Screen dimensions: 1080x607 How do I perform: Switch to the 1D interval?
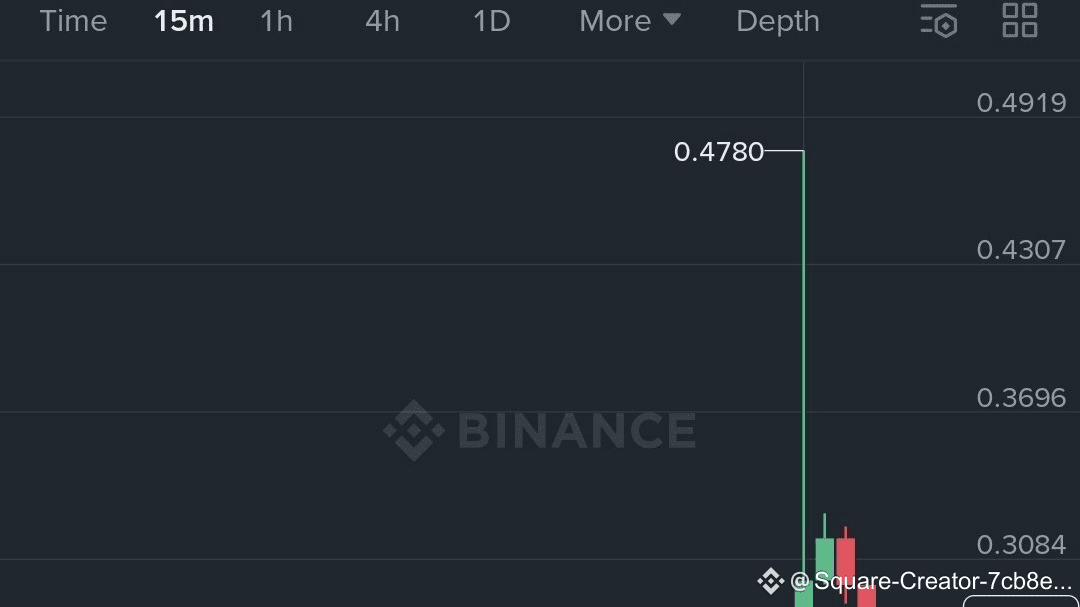[x=491, y=21]
